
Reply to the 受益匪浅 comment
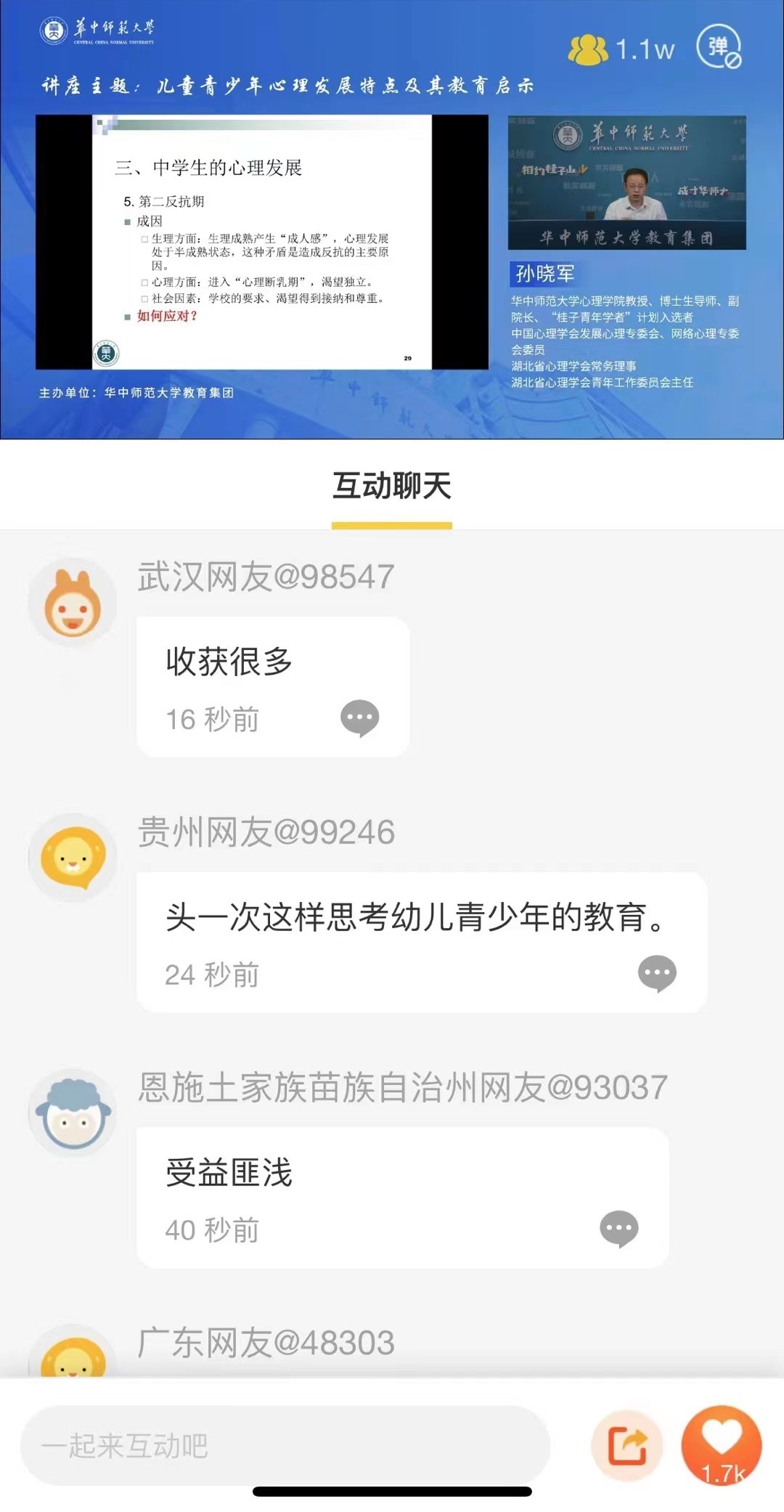pos(619,1229)
